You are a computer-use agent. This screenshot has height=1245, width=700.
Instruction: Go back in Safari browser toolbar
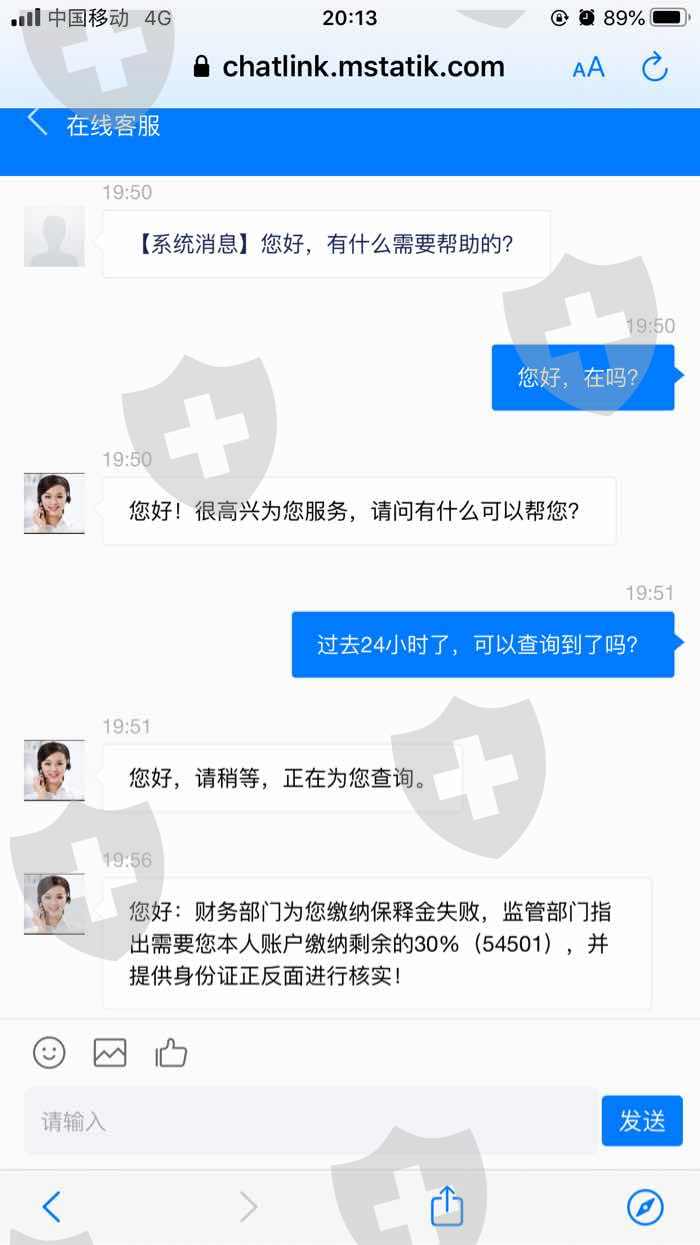(52, 1207)
